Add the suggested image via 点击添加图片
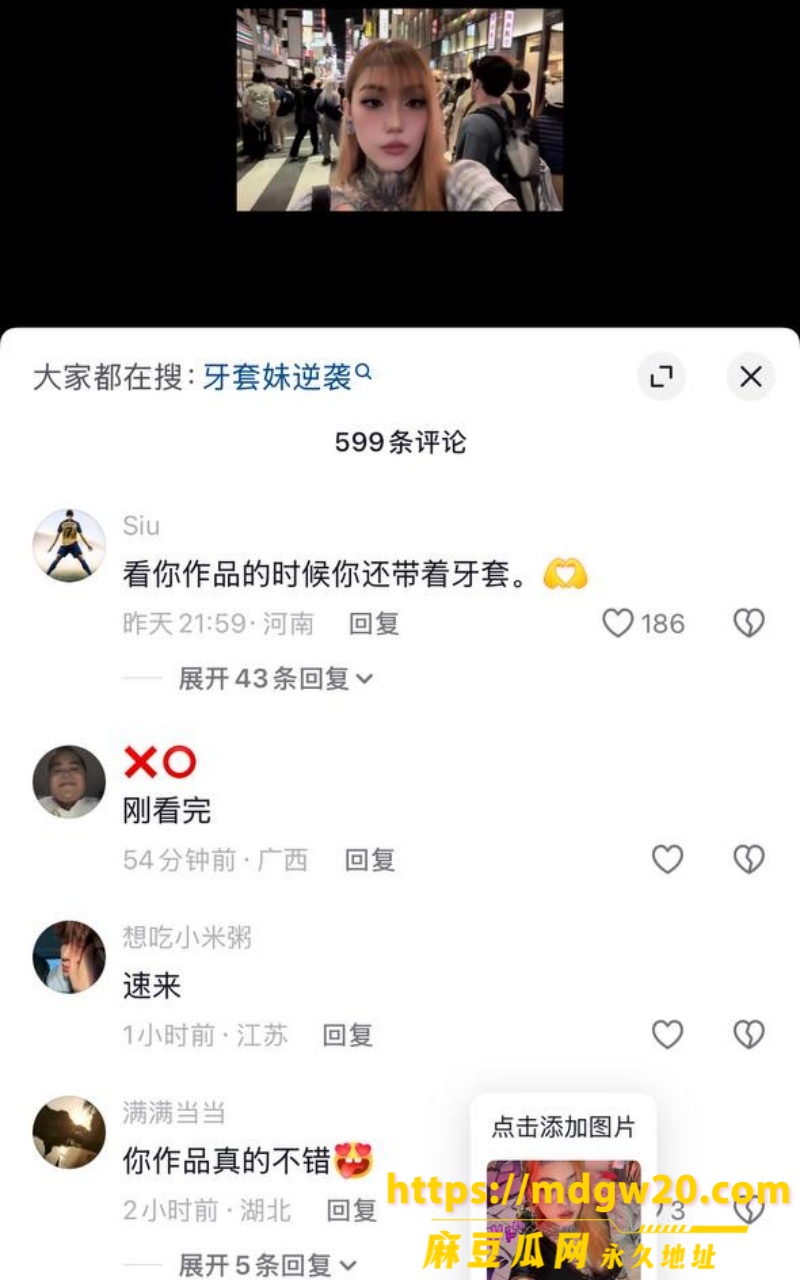The image size is (800, 1280). (564, 1186)
